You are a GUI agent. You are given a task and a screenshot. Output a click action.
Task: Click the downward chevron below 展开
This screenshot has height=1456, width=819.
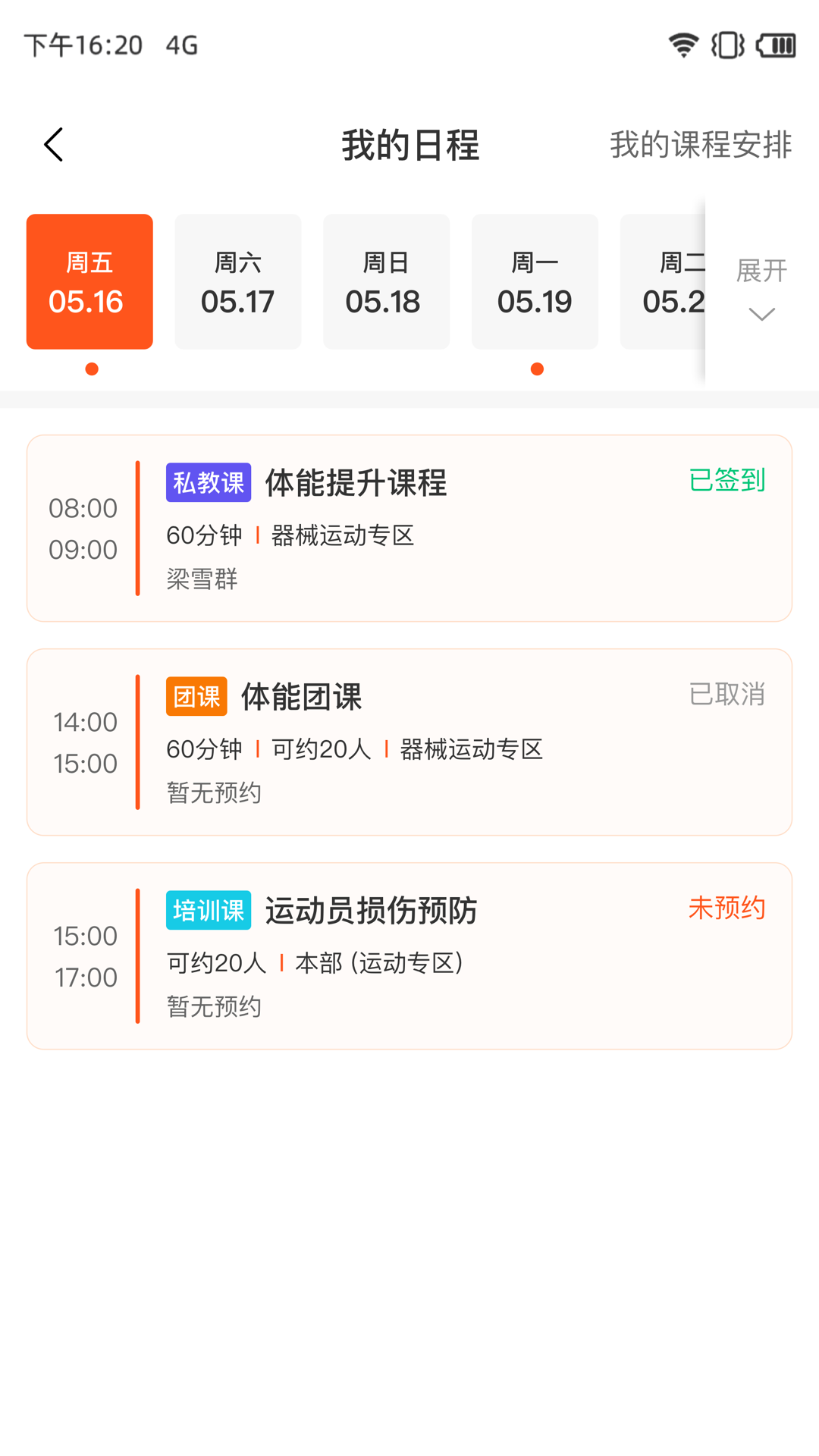[x=761, y=312]
